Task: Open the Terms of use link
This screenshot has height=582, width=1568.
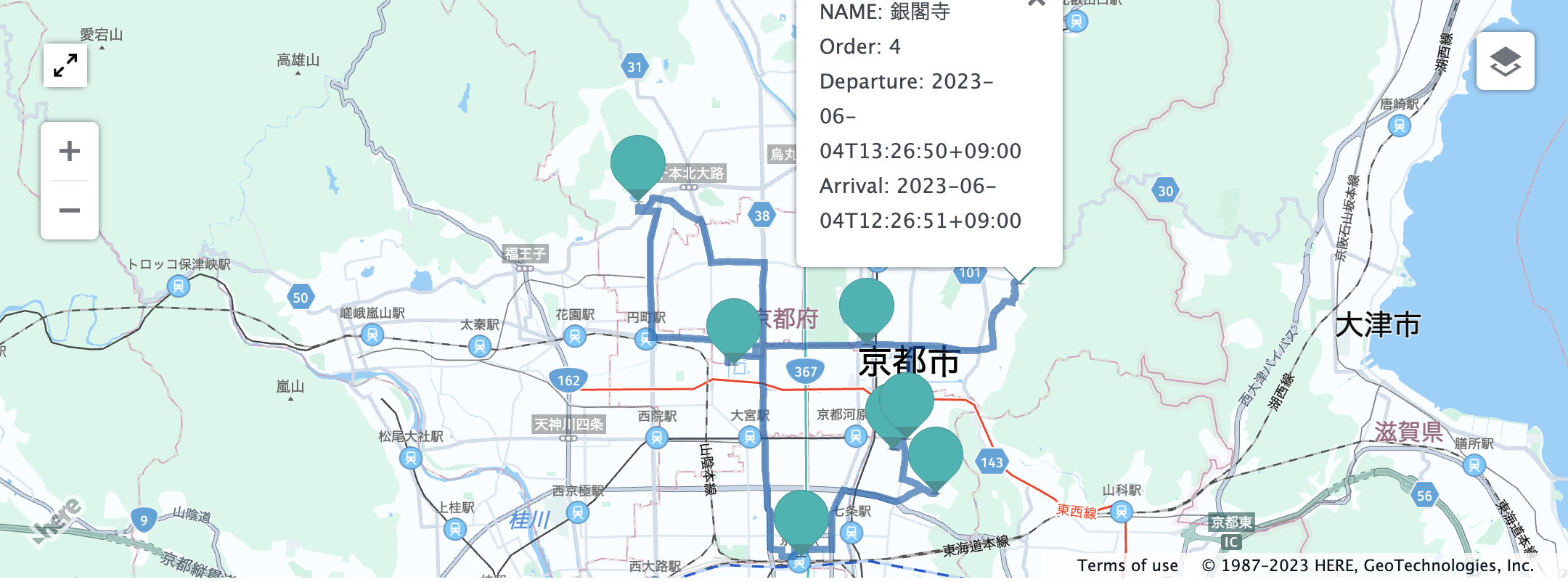Action: [1127, 565]
